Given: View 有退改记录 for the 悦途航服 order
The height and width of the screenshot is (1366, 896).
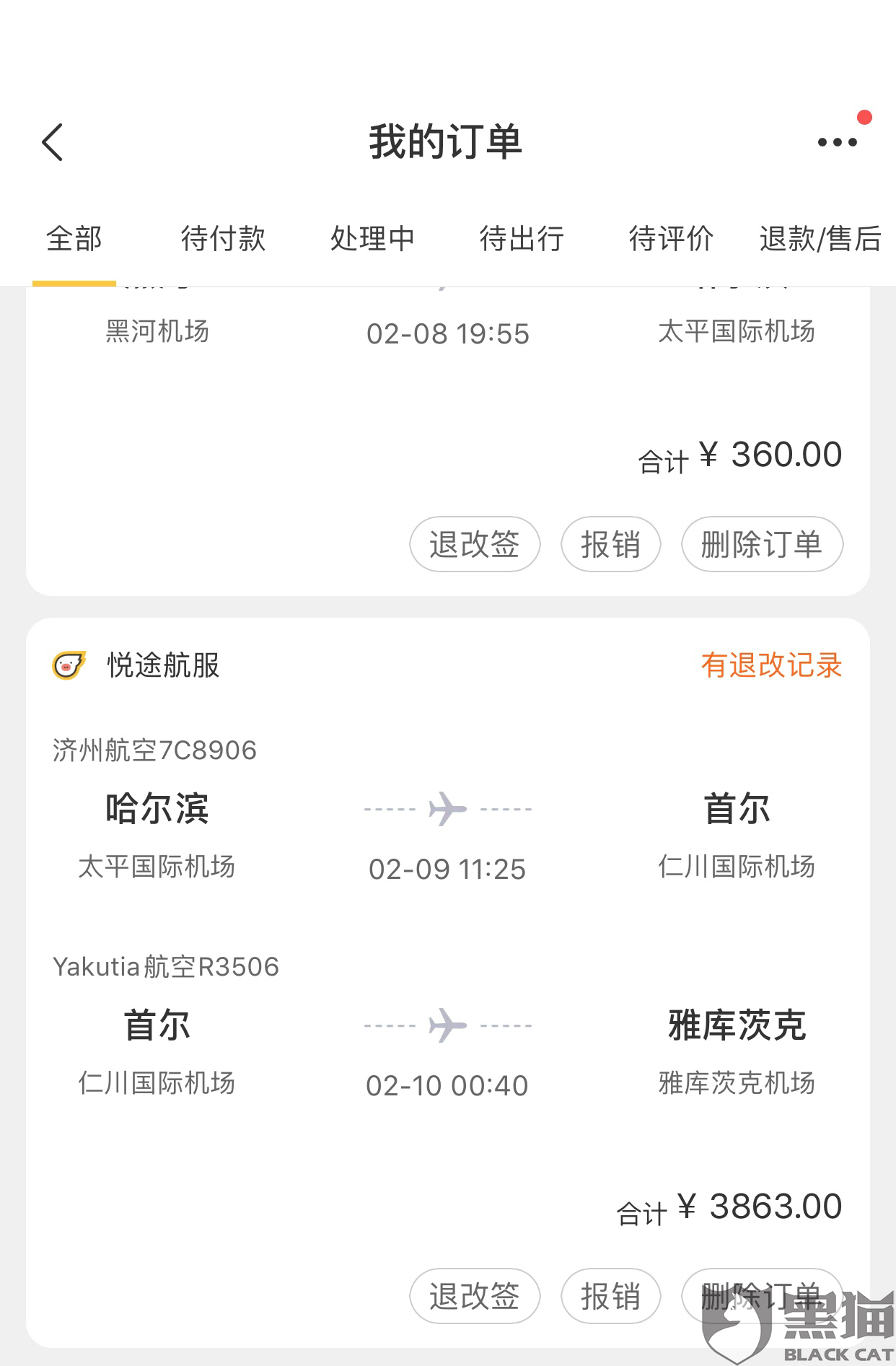Looking at the screenshot, I should click(x=771, y=665).
